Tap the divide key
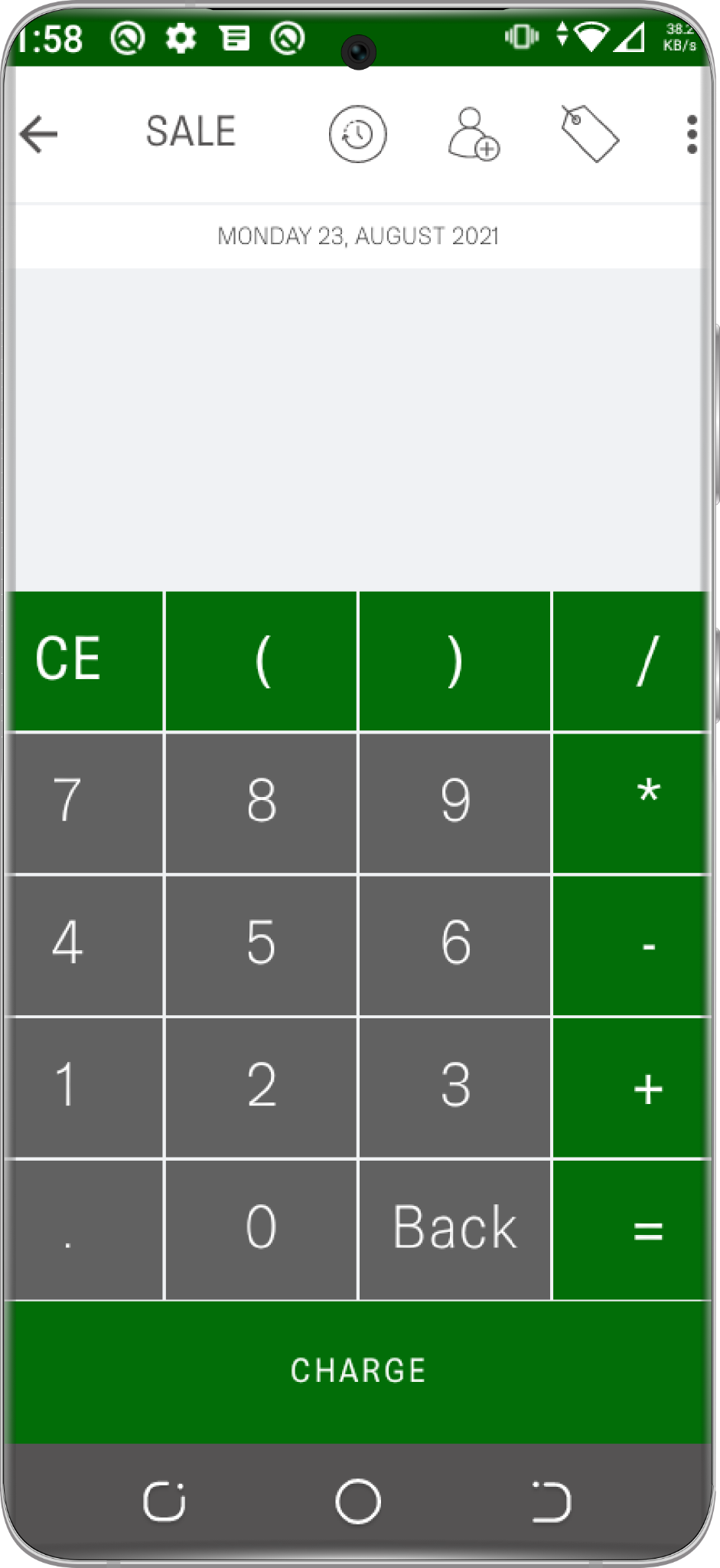The height and width of the screenshot is (1568, 720). pyautogui.click(x=632, y=661)
